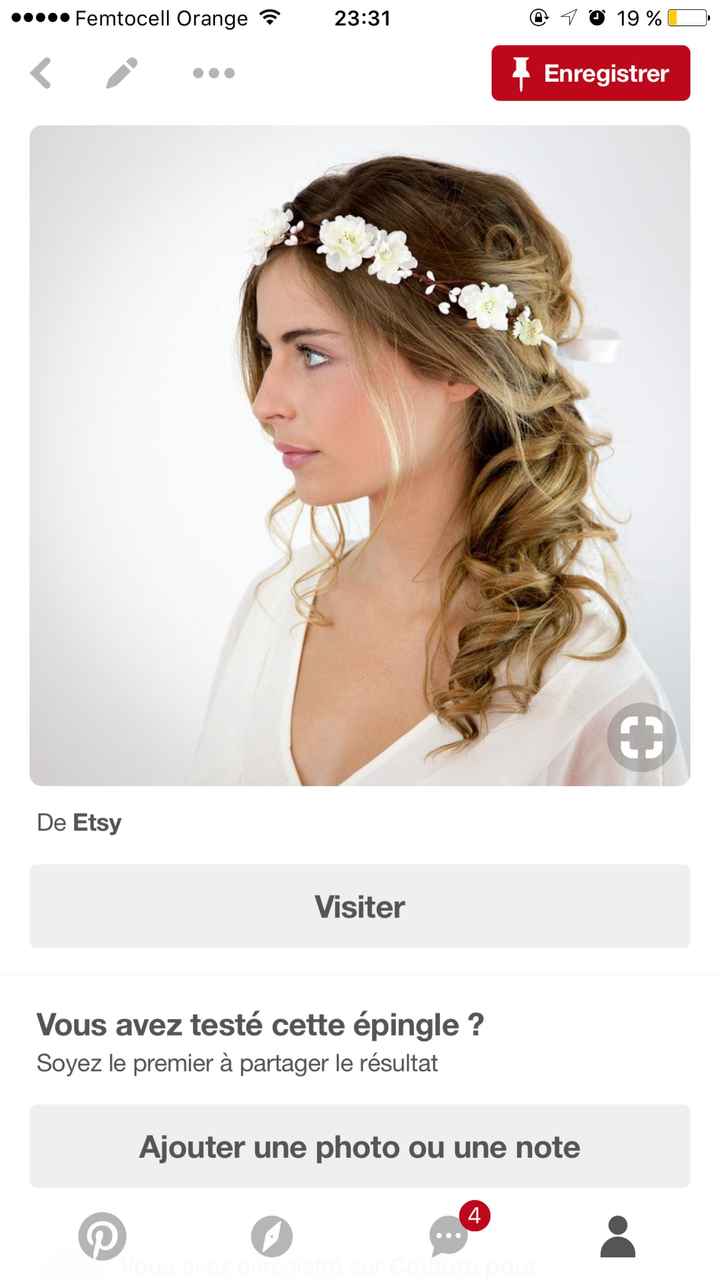This screenshot has height=1280, width=720.
Task: Tap the Femtocell Orange carrier label
Action: [160, 17]
